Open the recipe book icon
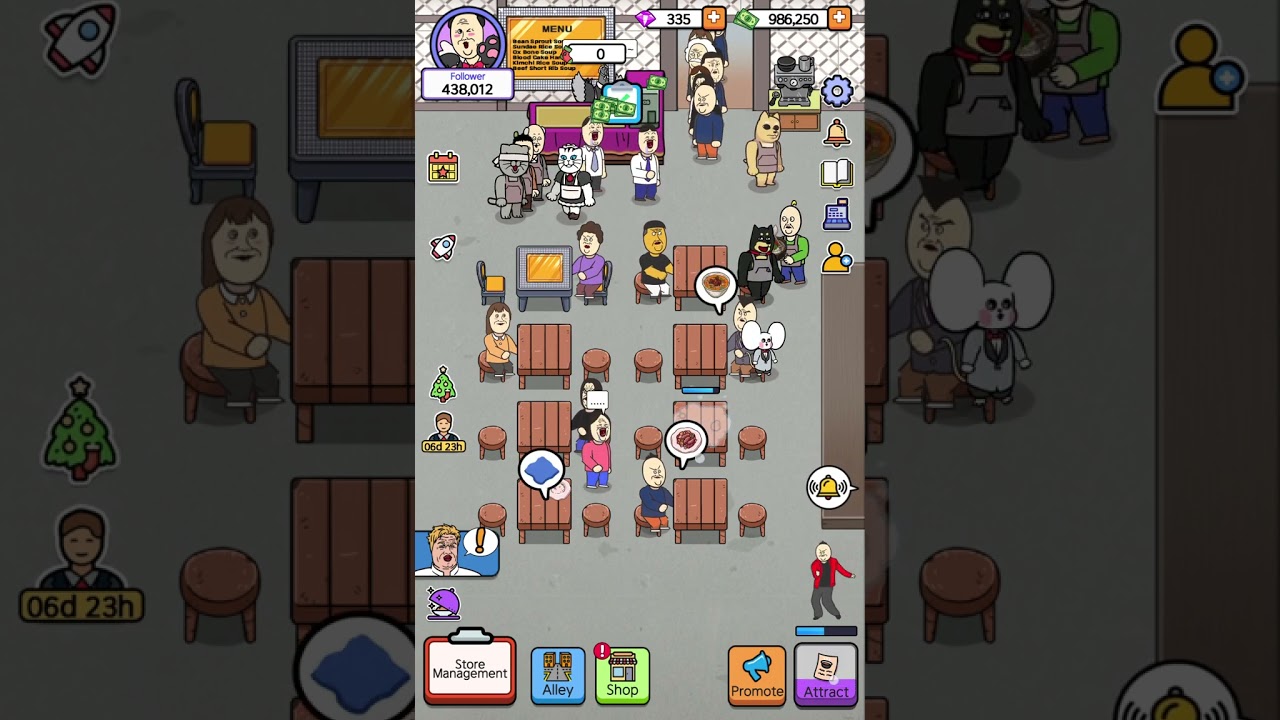Screen dimensions: 1280x720 [x=836, y=173]
